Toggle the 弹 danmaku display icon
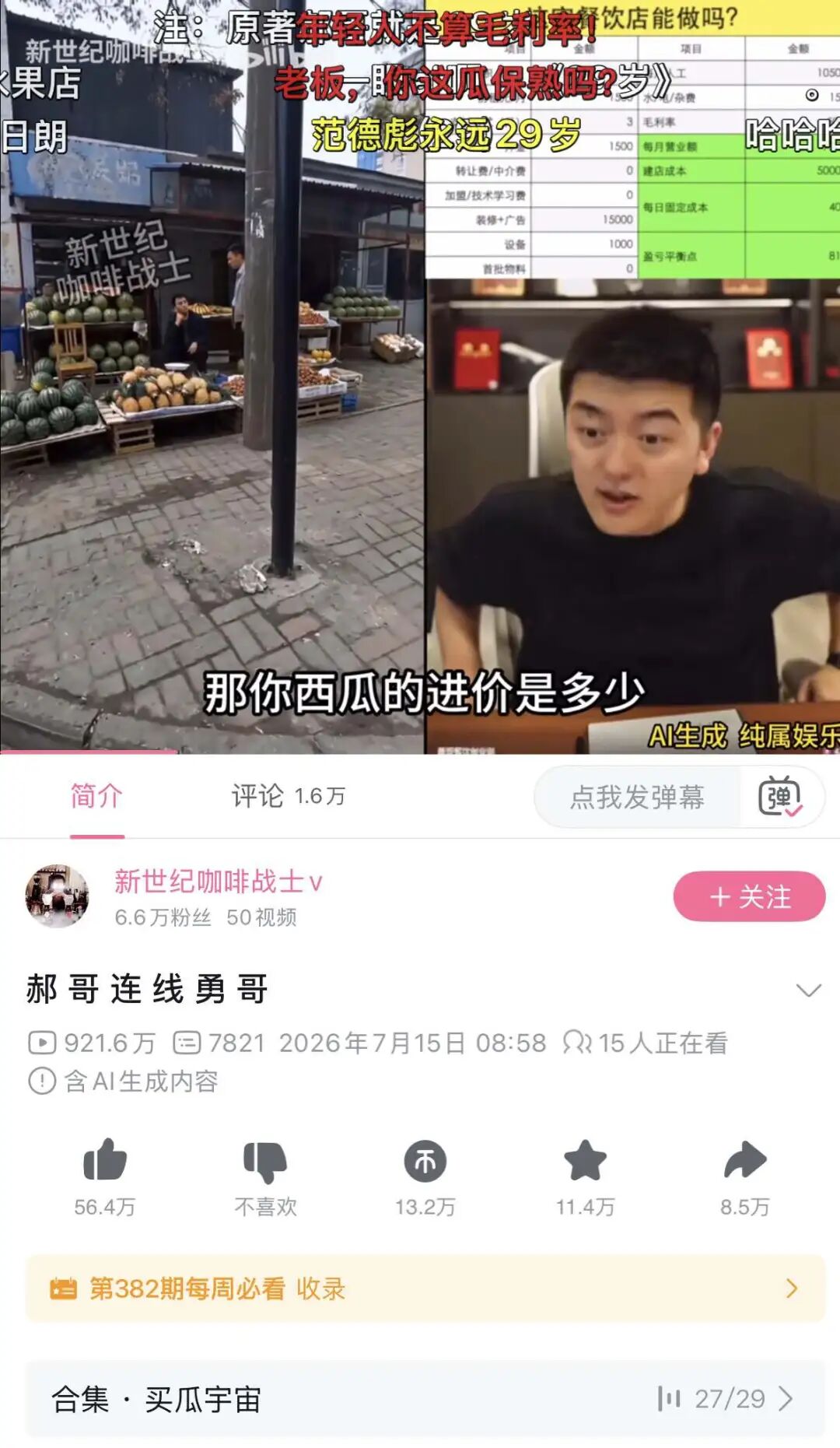 pyautogui.click(x=780, y=797)
